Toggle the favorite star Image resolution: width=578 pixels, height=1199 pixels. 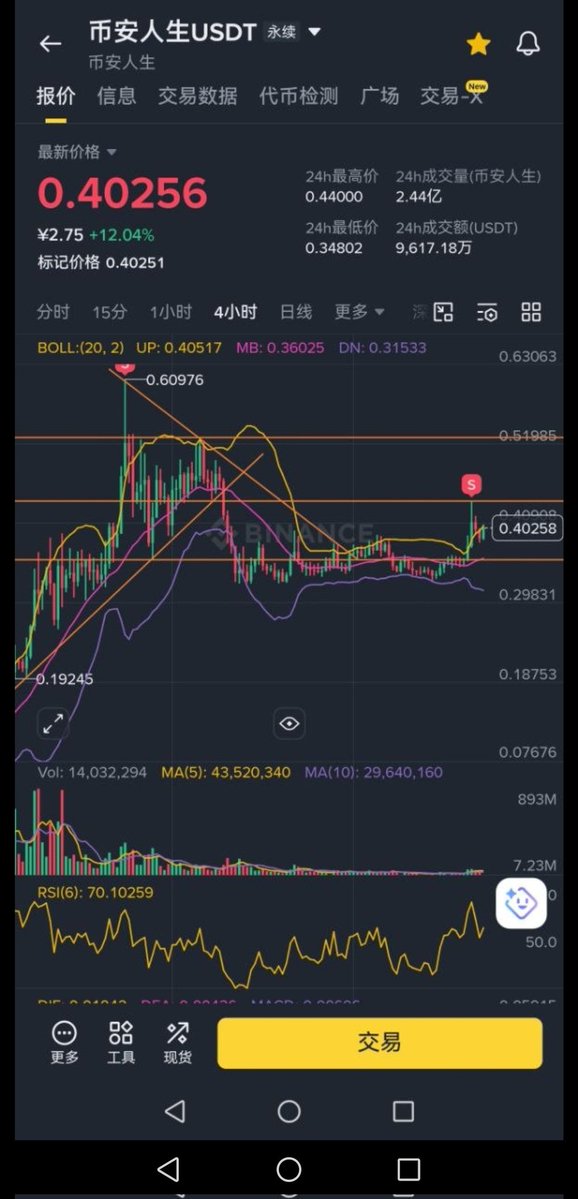pos(479,44)
